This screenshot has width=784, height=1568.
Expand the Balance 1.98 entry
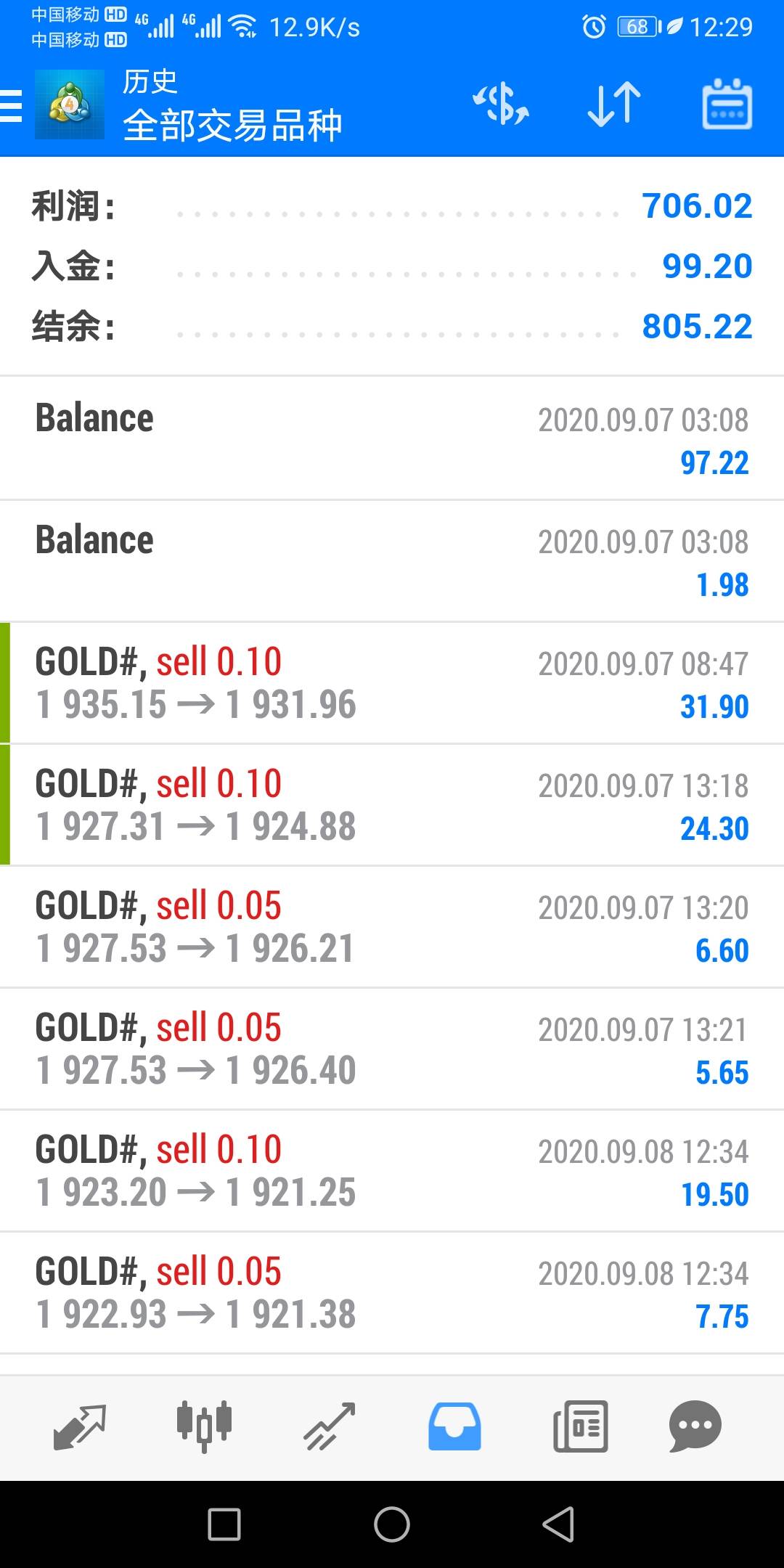point(392,560)
